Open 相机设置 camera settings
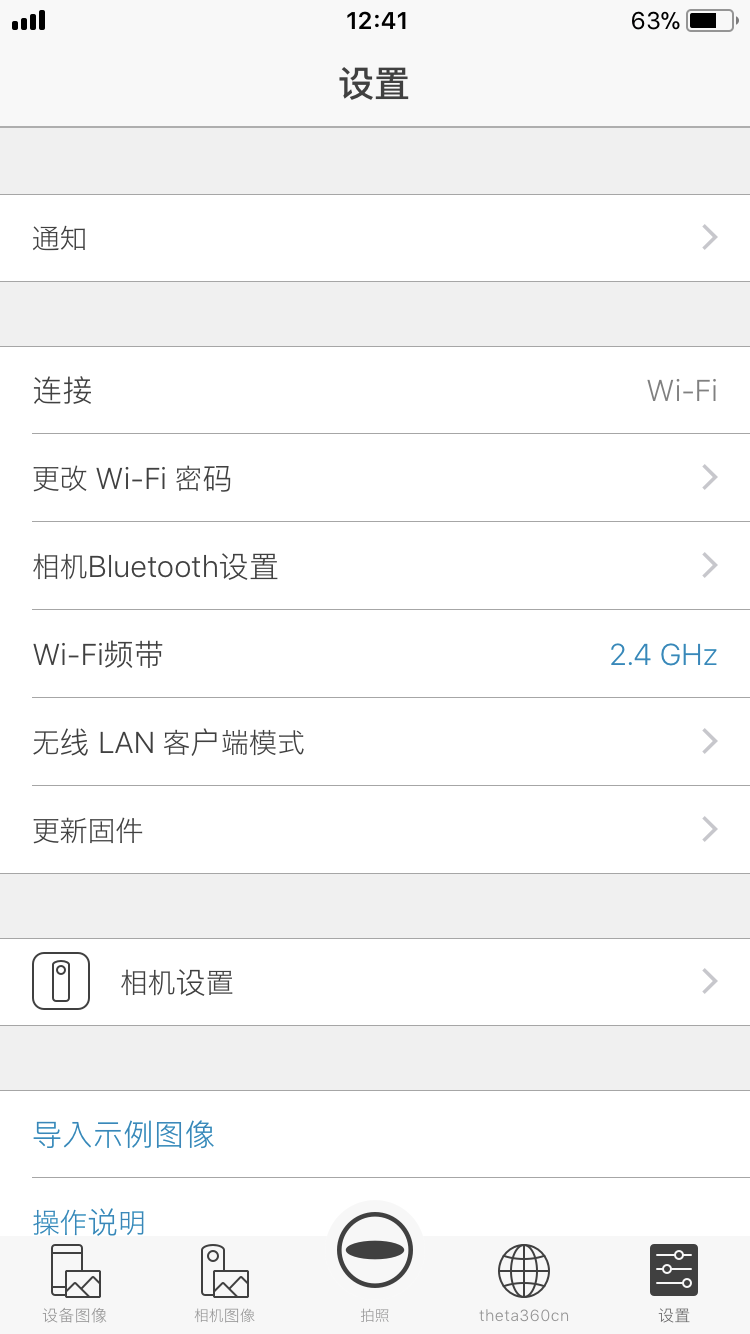 (x=375, y=982)
